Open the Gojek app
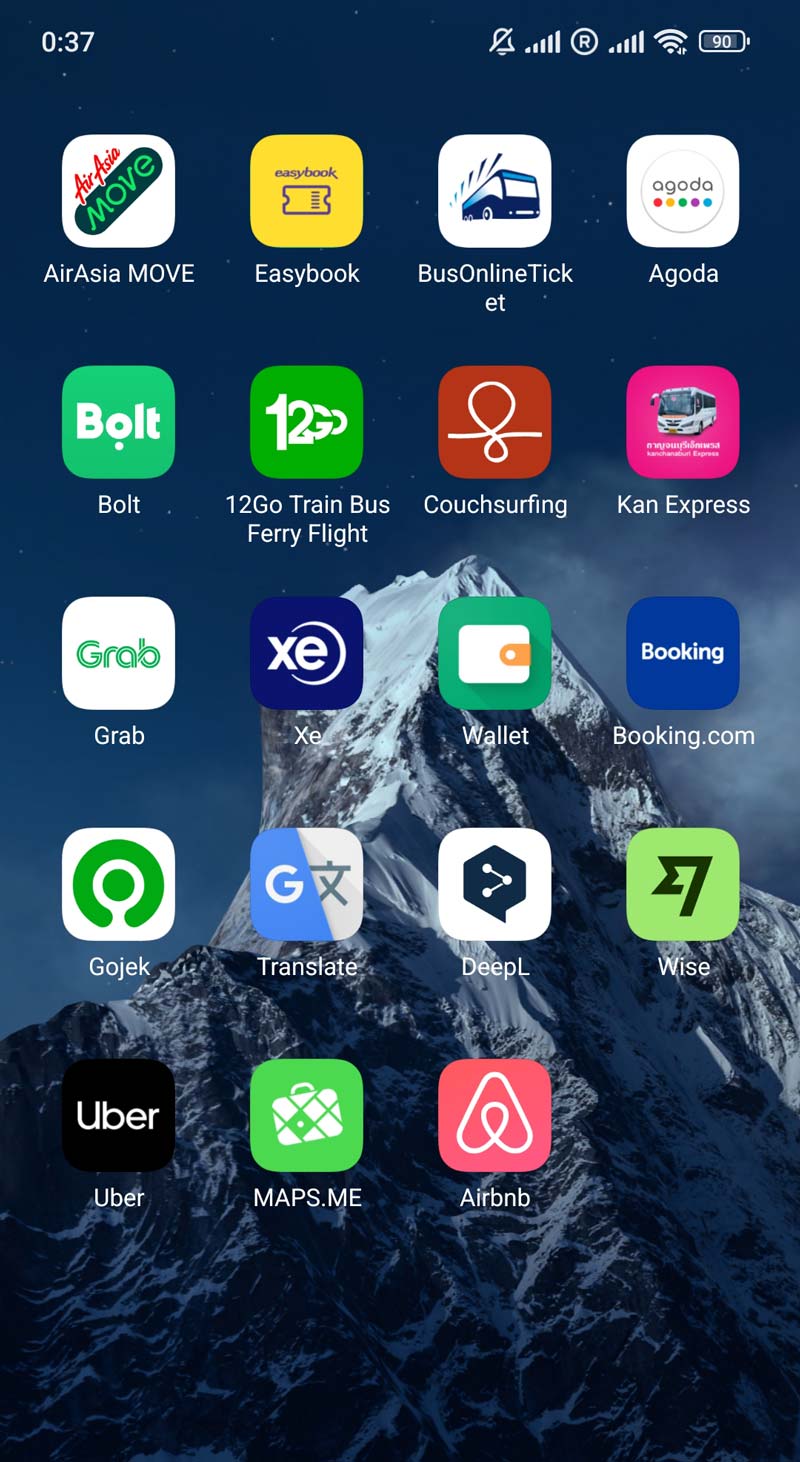This screenshot has width=800, height=1462. [x=118, y=884]
